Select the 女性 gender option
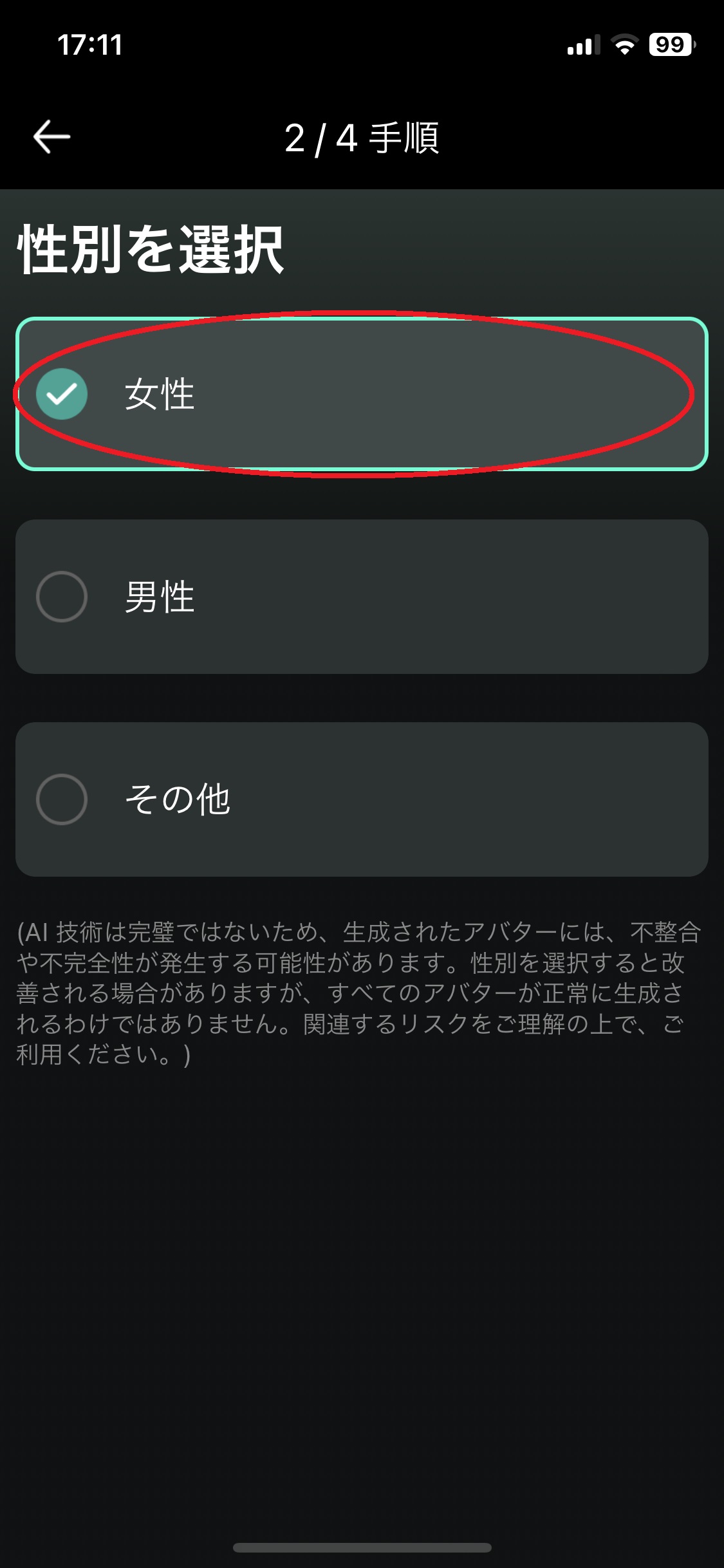This screenshot has width=724, height=1568. 362,394
